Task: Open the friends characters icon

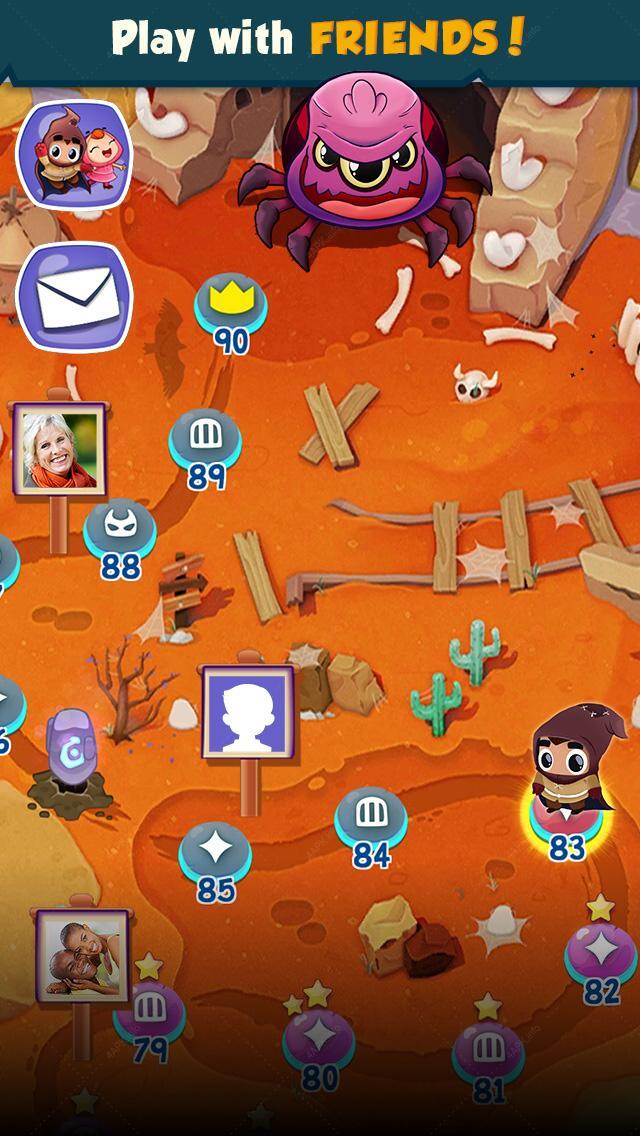Action: (x=74, y=154)
